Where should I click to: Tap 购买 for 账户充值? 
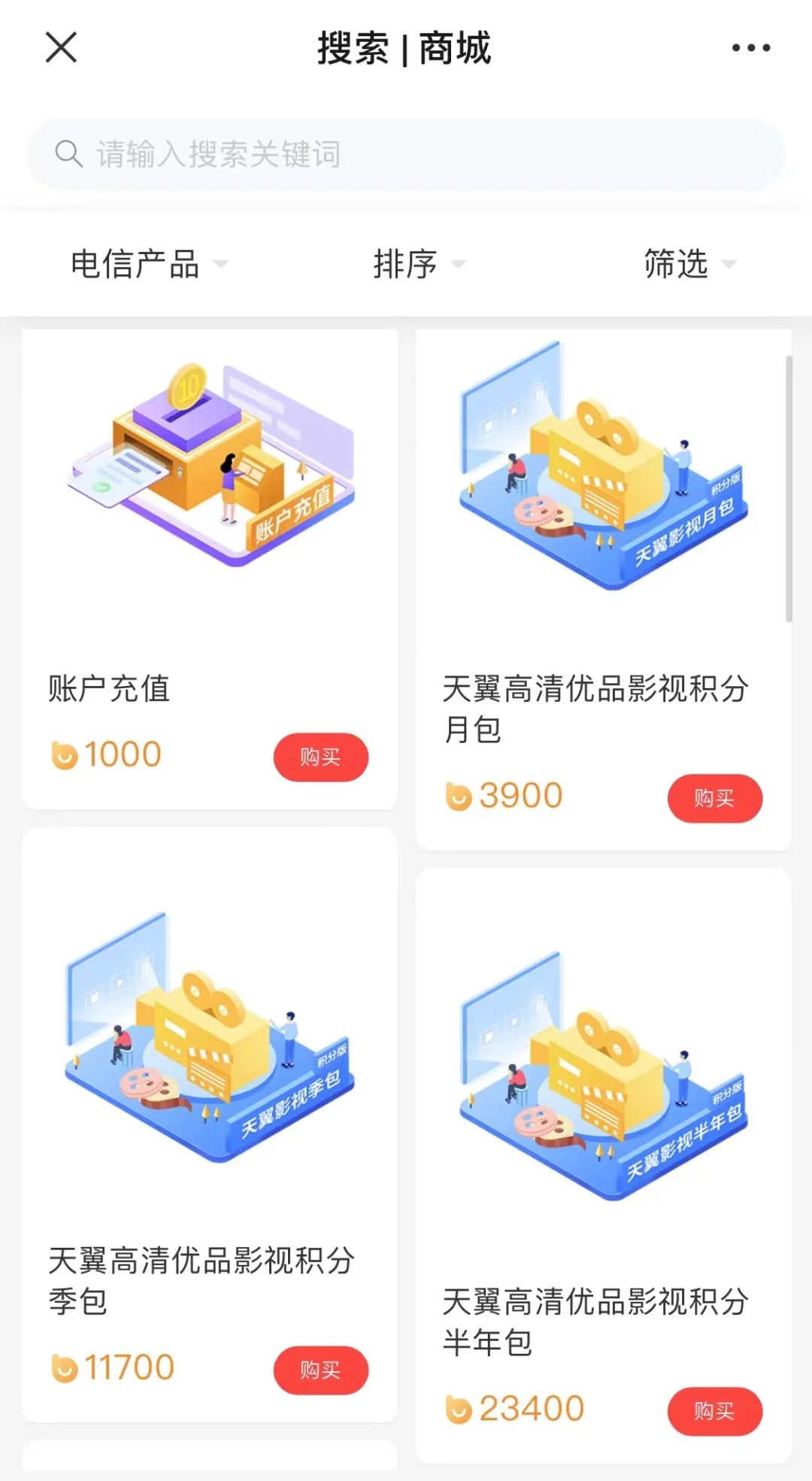(321, 757)
